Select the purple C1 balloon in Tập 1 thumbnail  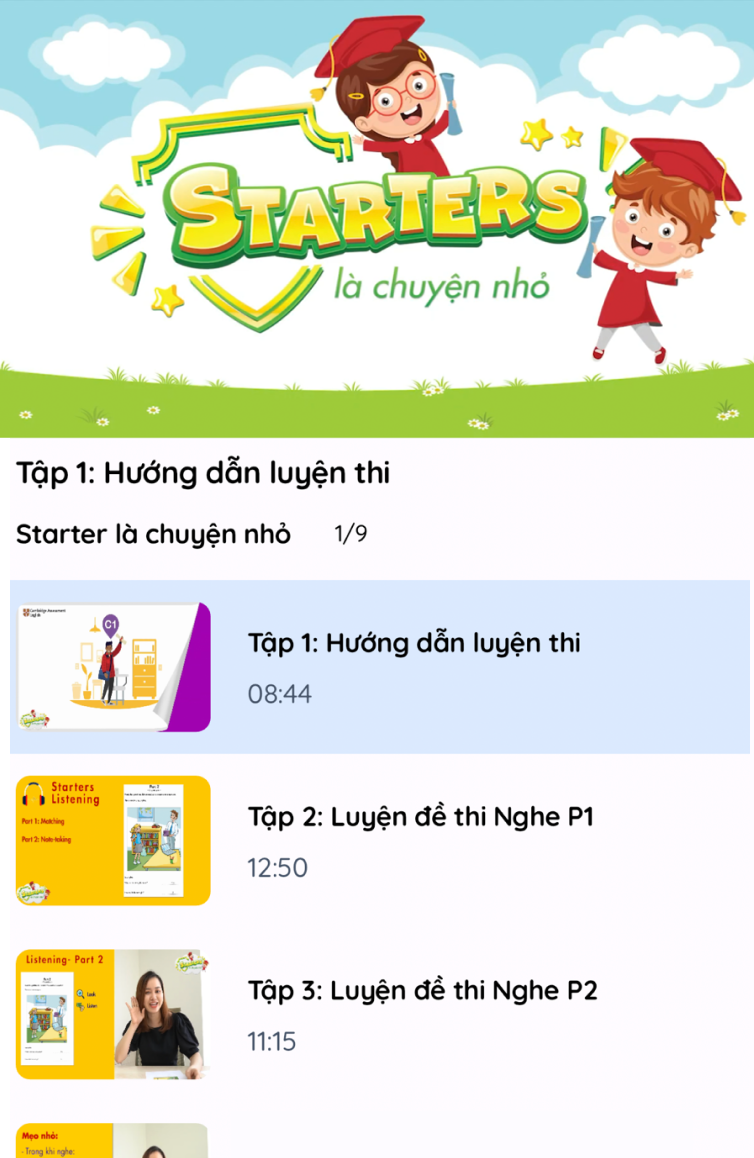[x=110, y=625]
